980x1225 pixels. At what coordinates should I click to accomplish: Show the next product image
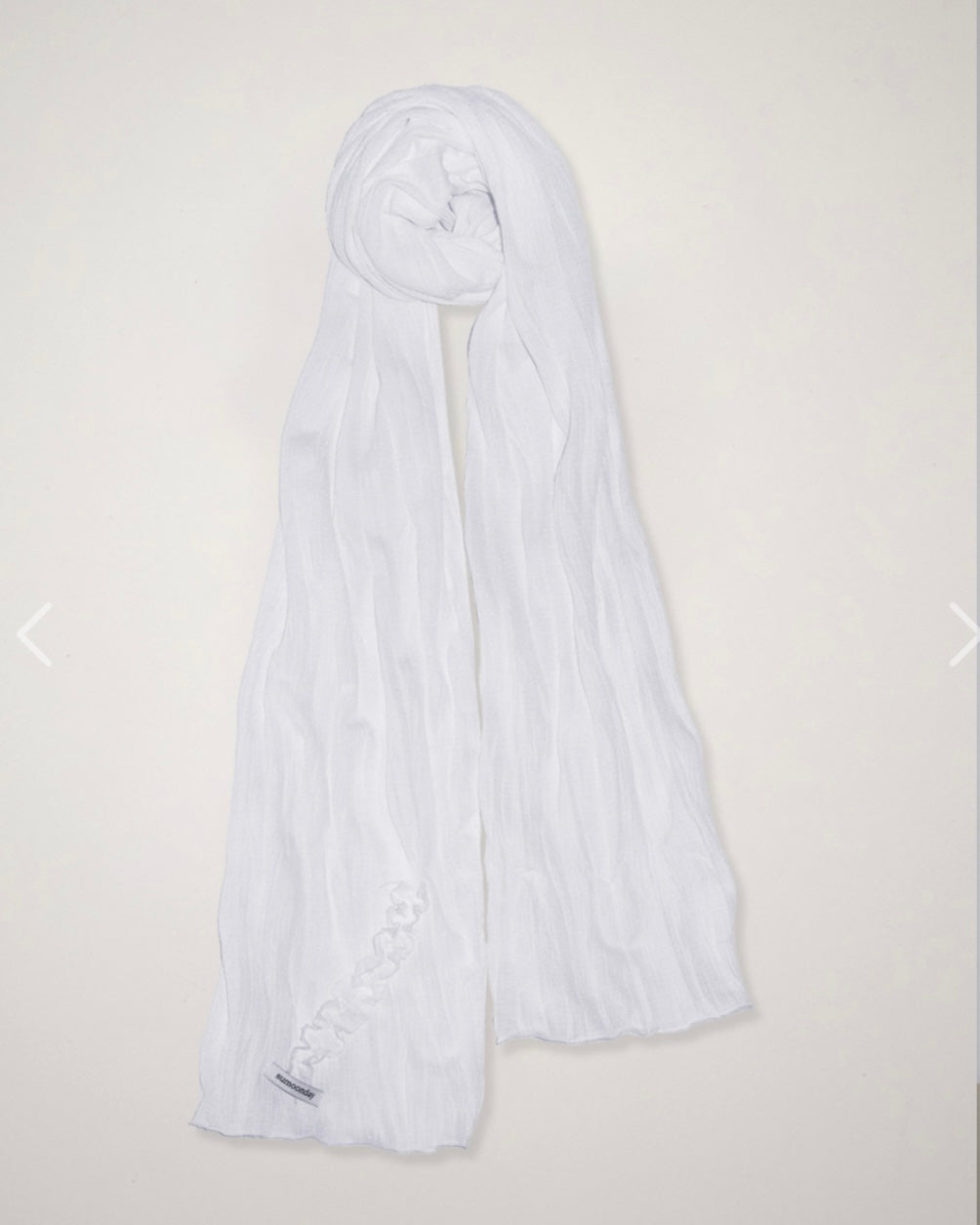click(961, 635)
